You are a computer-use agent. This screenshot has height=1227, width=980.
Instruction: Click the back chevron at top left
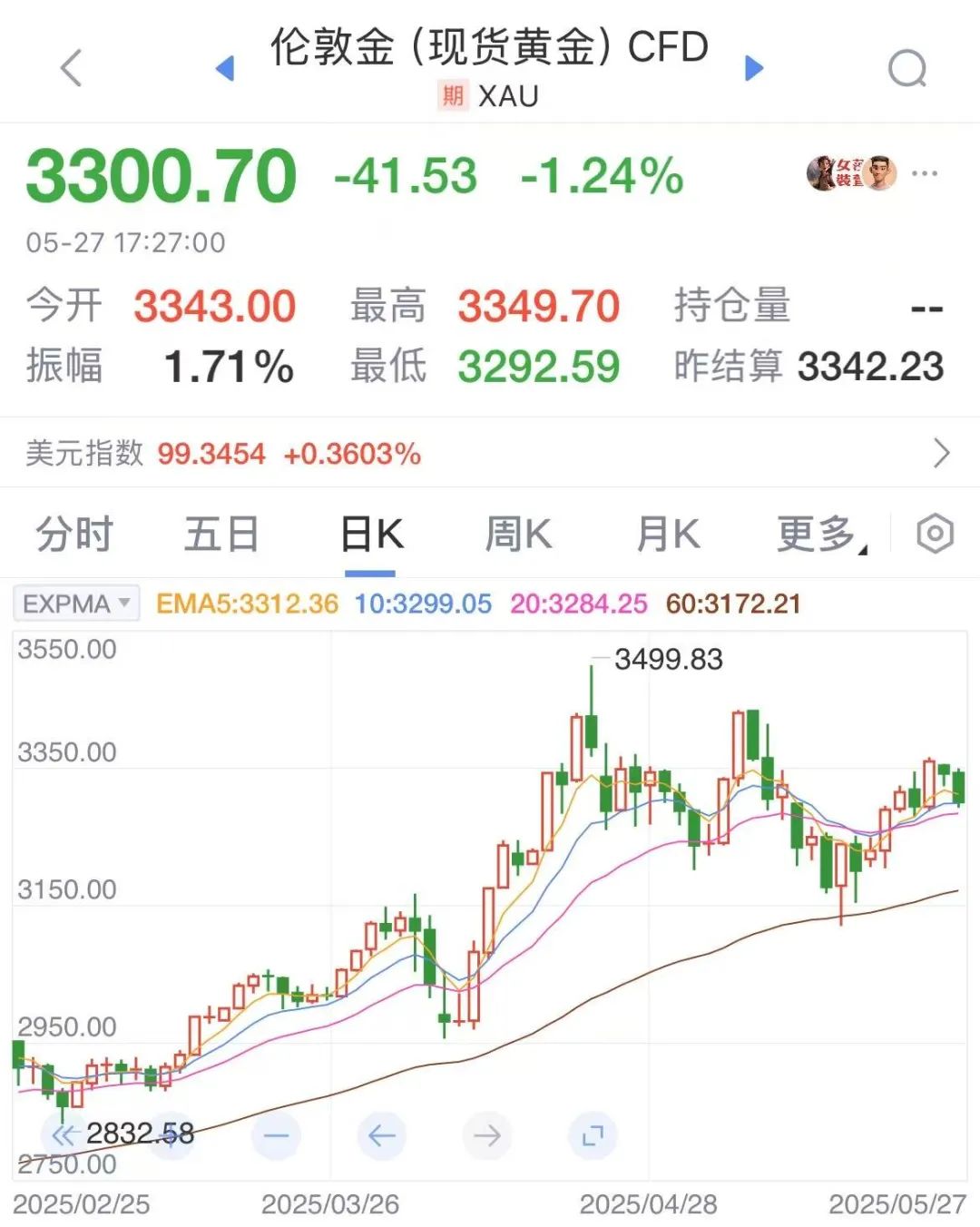click(x=71, y=68)
